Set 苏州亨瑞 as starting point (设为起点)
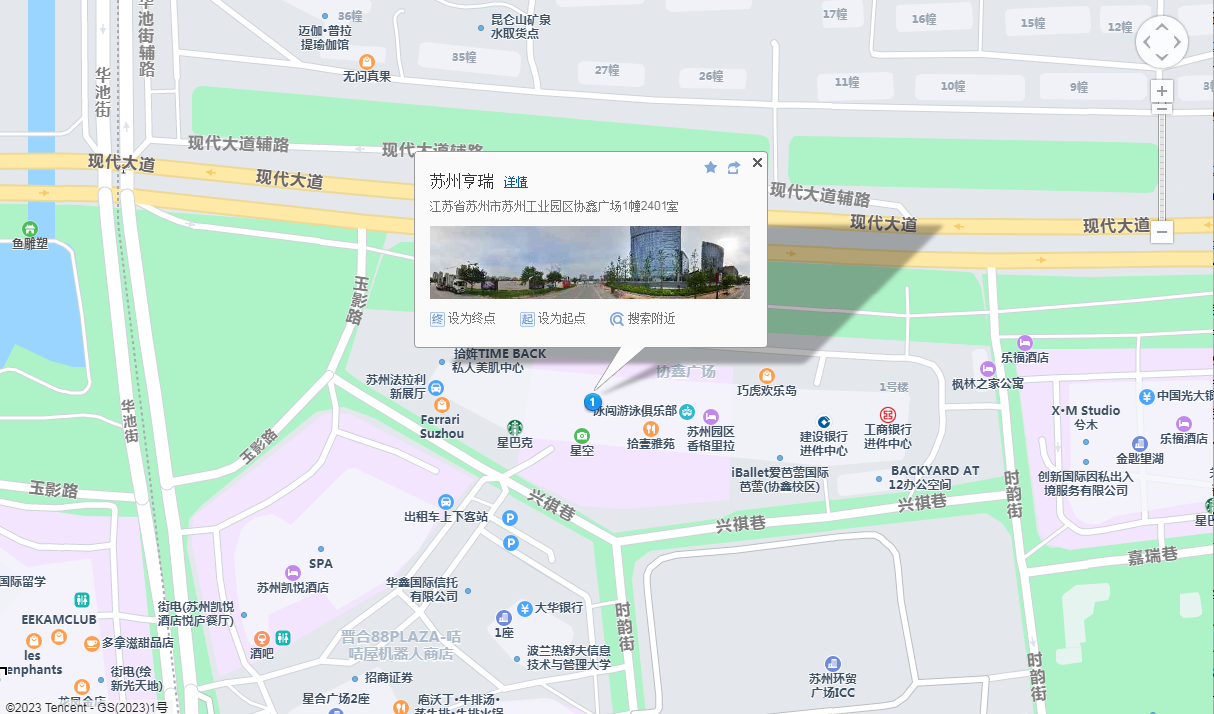The height and width of the screenshot is (714, 1214). [x=553, y=319]
